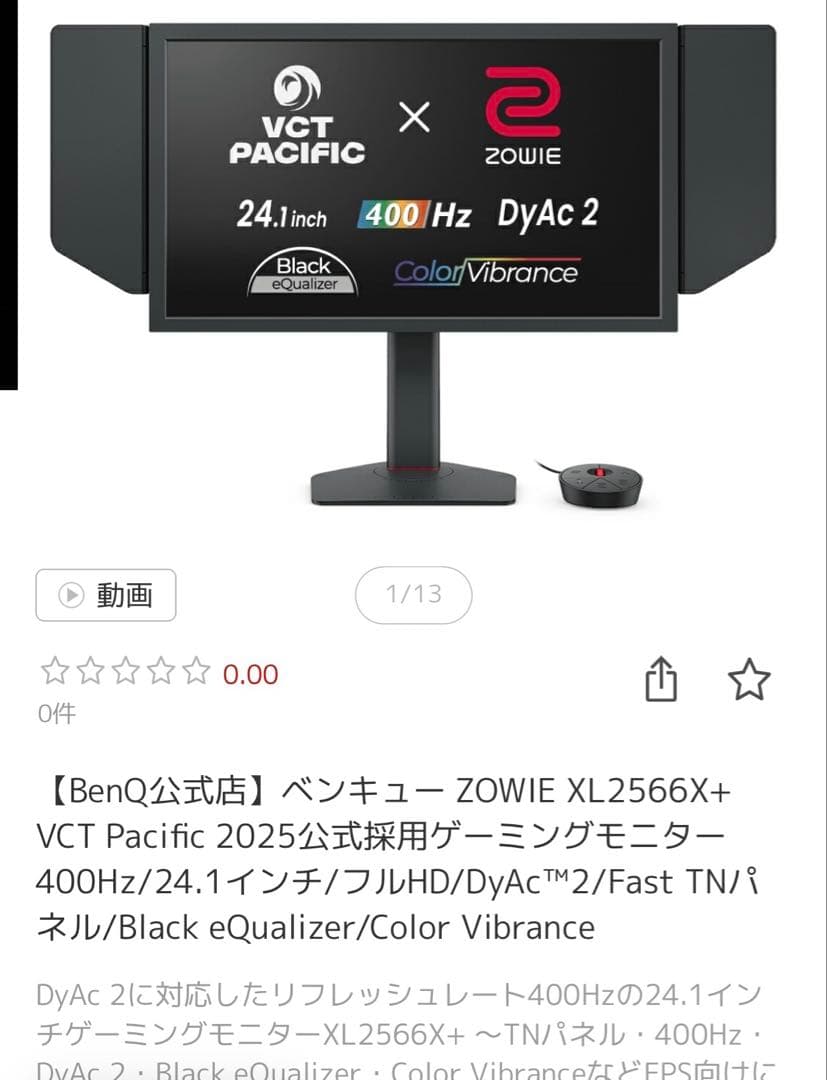Click the 0.00 rating score
Viewport: 827px width, 1080px height.
point(248,675)
